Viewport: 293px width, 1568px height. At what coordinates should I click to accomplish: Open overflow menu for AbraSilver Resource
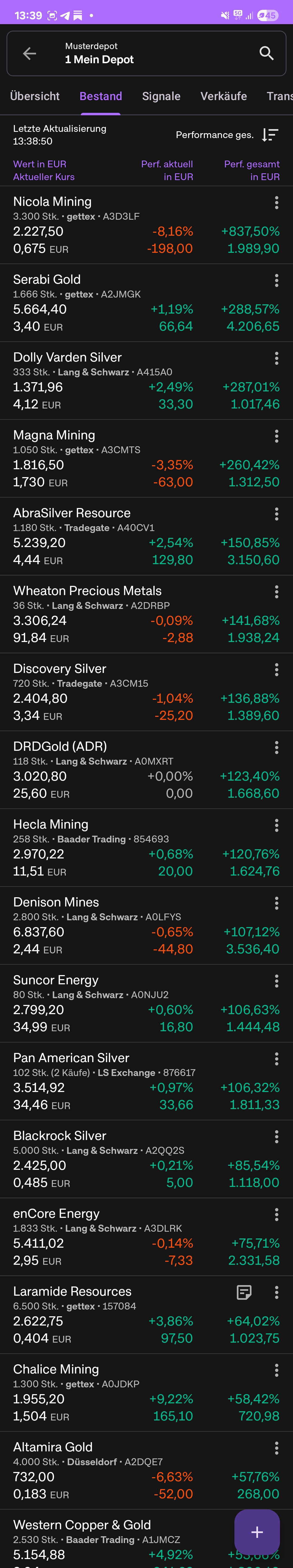pyautogui.click(x=276, y=514)
